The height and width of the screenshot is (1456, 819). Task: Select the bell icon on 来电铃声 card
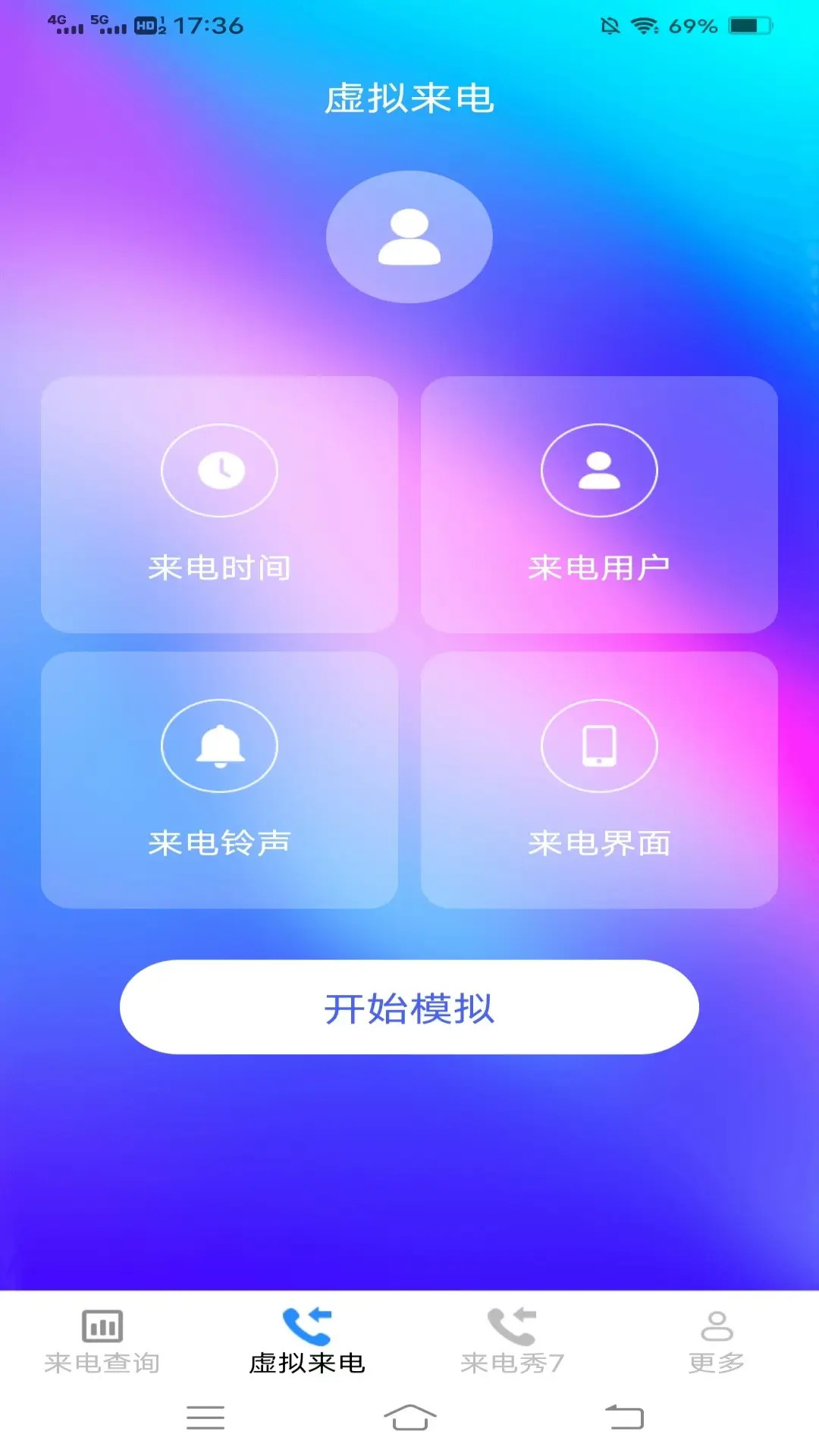click(221, 745)
